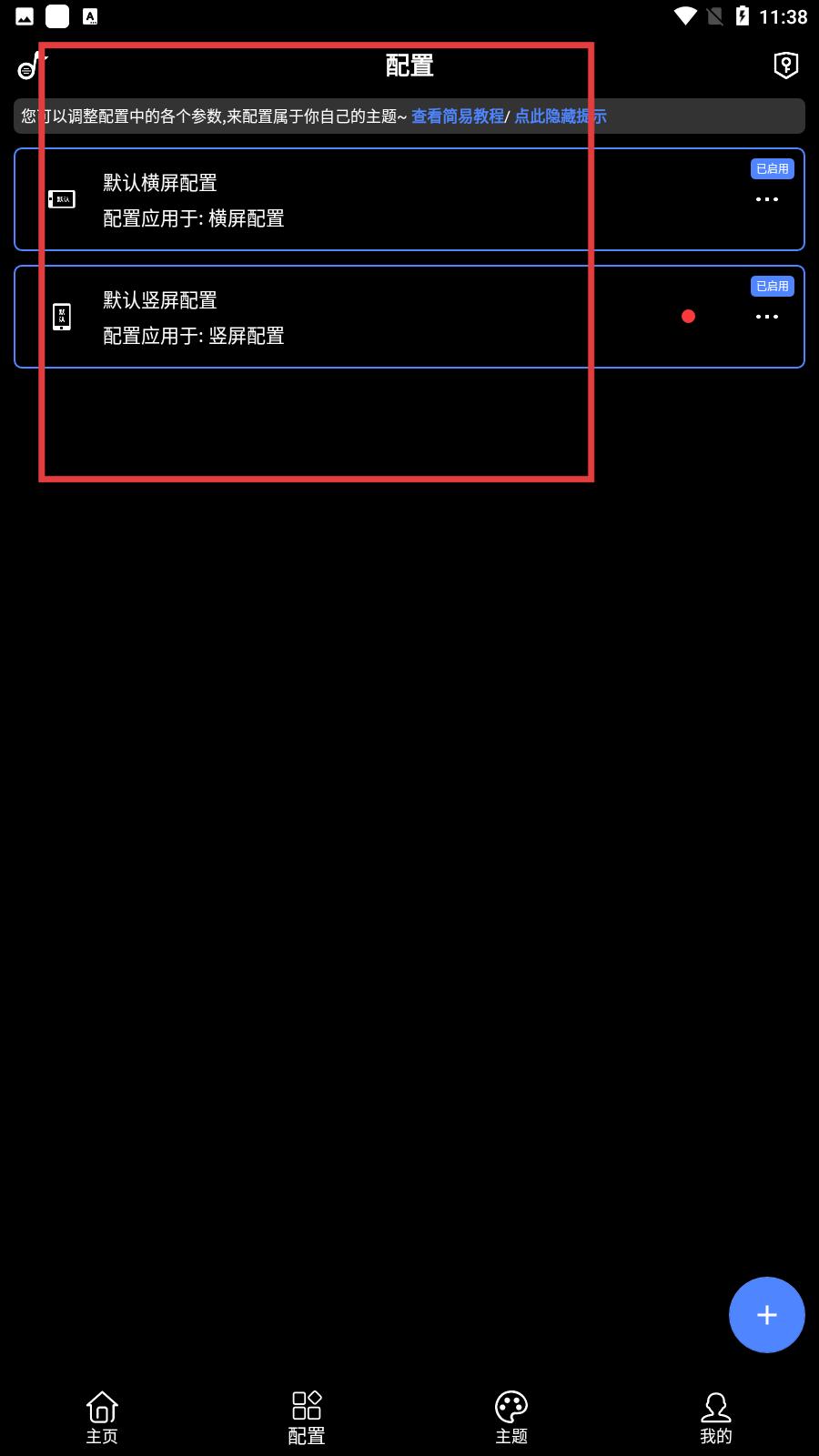Add a new configuration with the plus button

pos(766,1315)
